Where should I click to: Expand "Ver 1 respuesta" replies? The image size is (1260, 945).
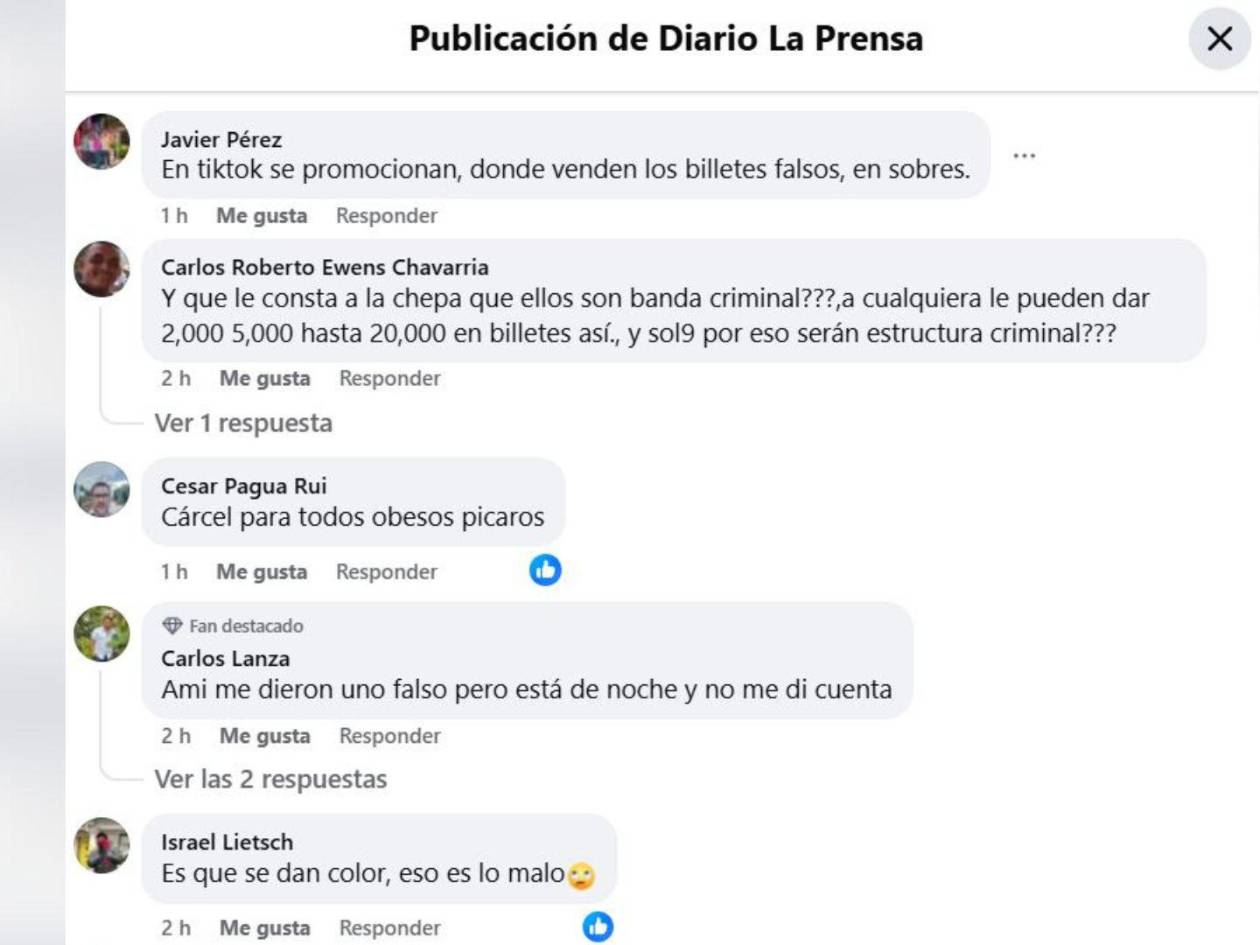243,423
